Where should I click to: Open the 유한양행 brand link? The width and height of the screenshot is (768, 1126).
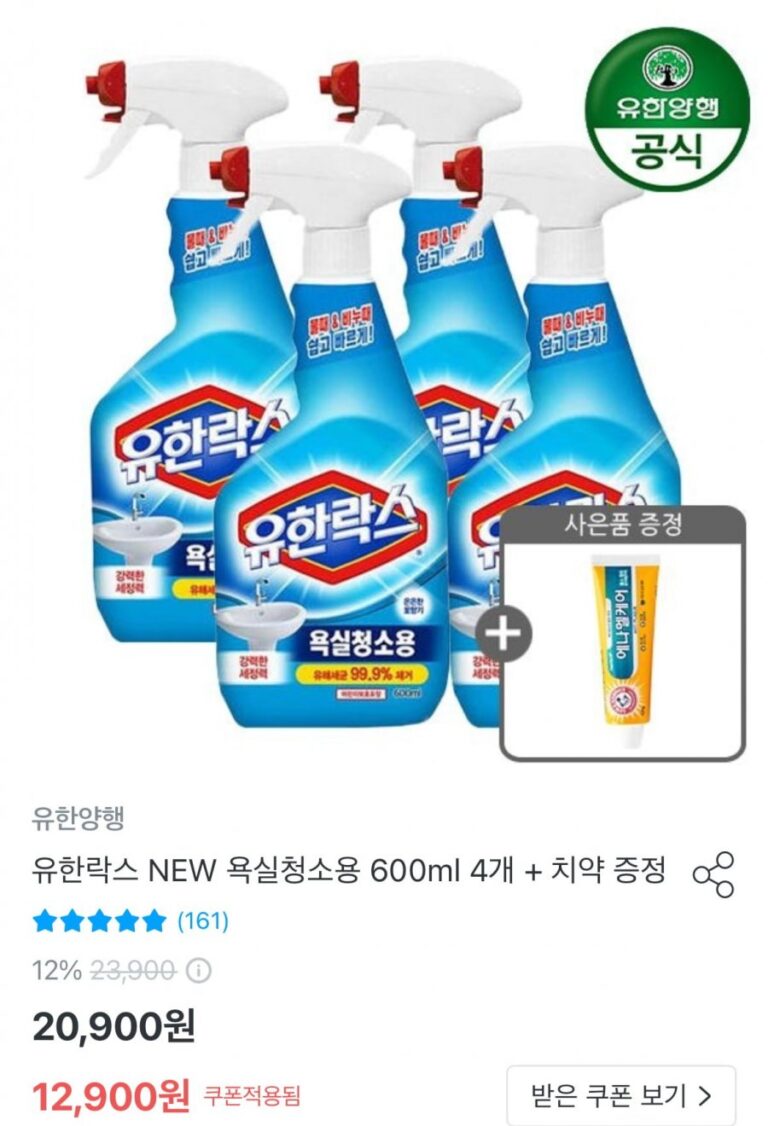78,818
